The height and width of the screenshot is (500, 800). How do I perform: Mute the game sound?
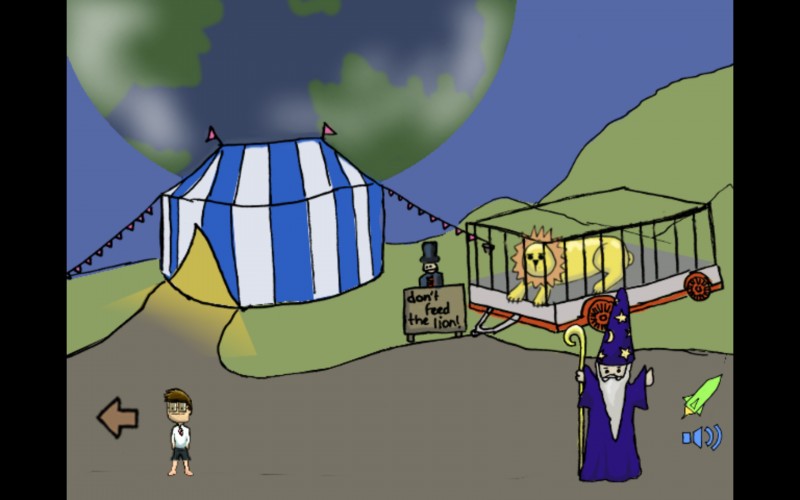coord(702,437)
